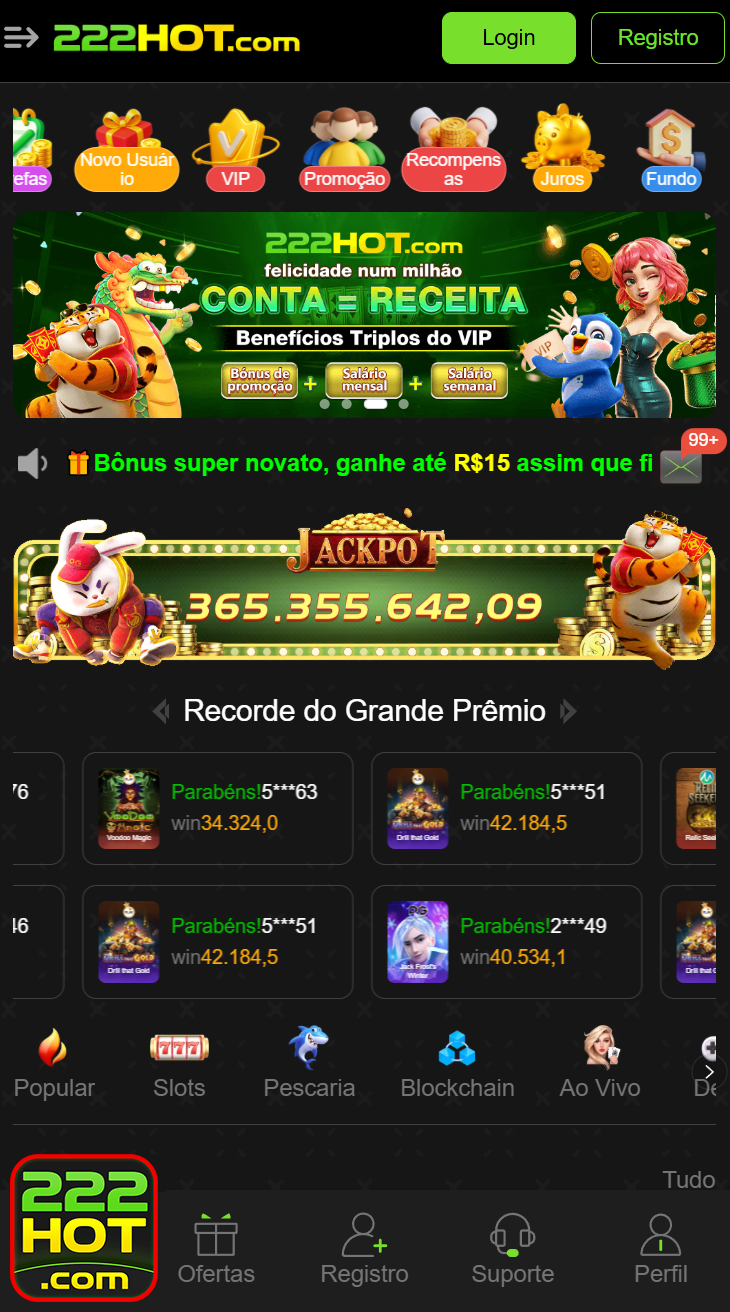Screen dimensions: 730x1312
Task: Open the VIP trophy icon
Action: [234, 140]
